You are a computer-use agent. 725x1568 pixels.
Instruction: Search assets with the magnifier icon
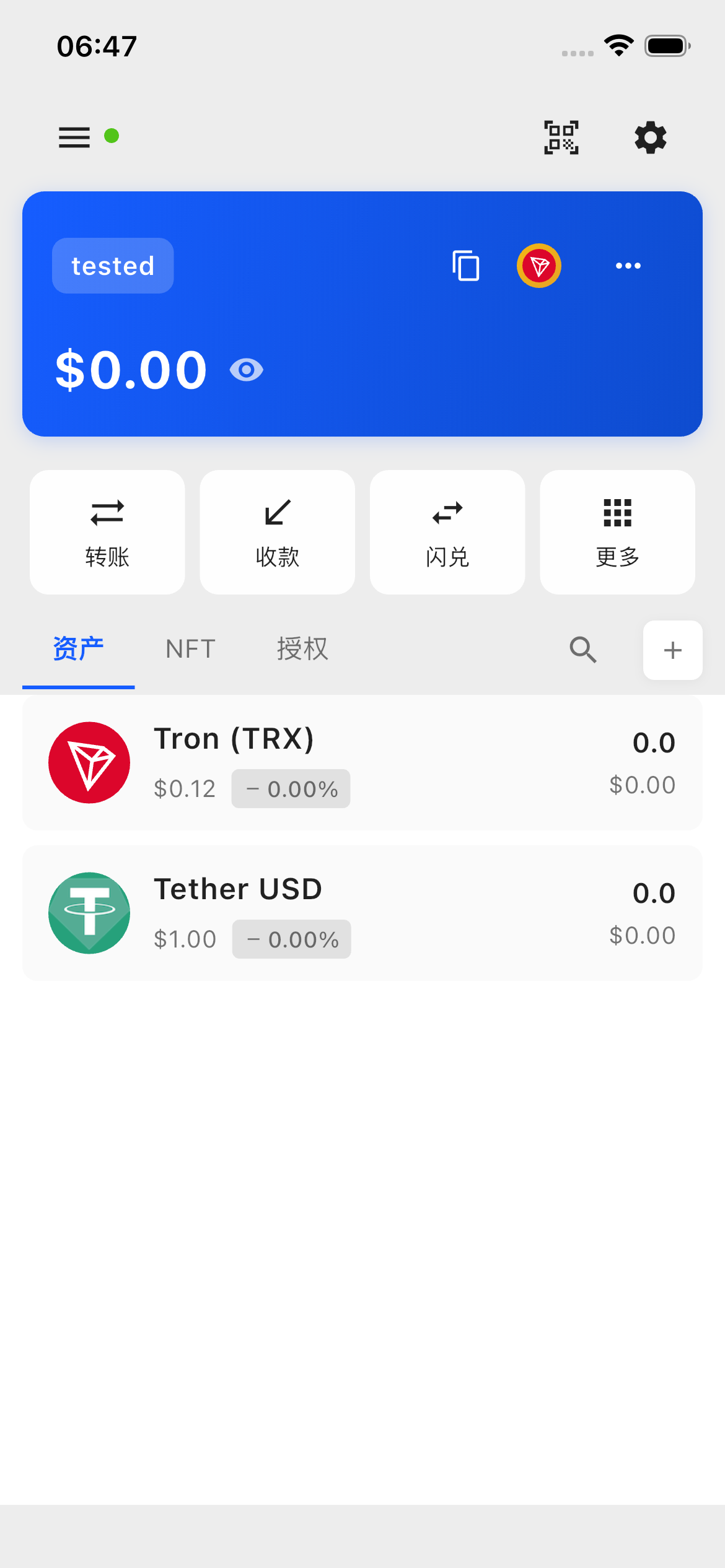[x=583, y=650]
